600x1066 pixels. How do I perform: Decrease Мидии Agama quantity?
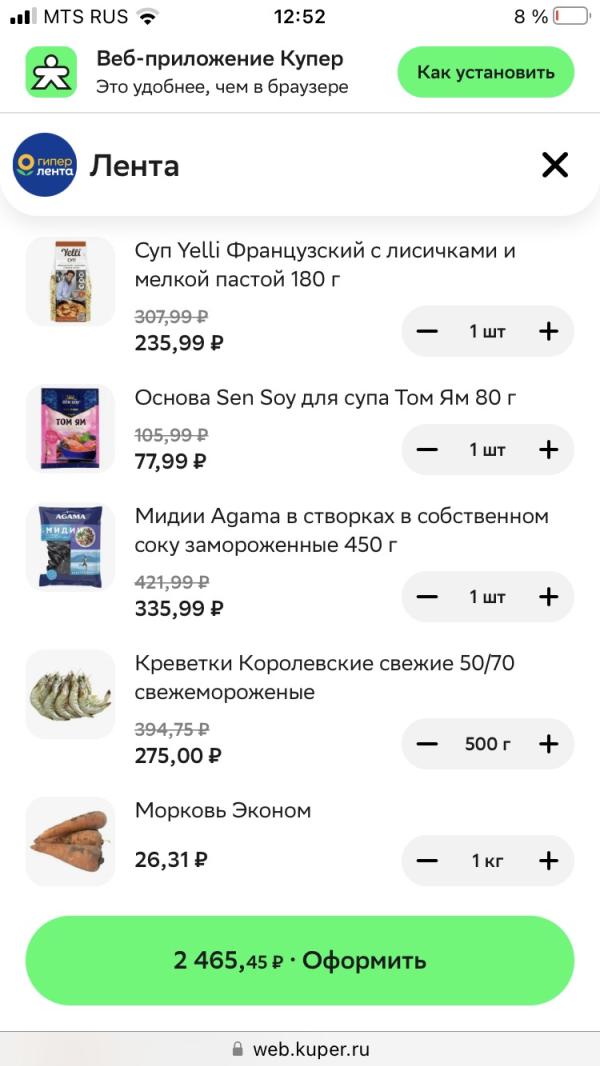tap(427, 597)
